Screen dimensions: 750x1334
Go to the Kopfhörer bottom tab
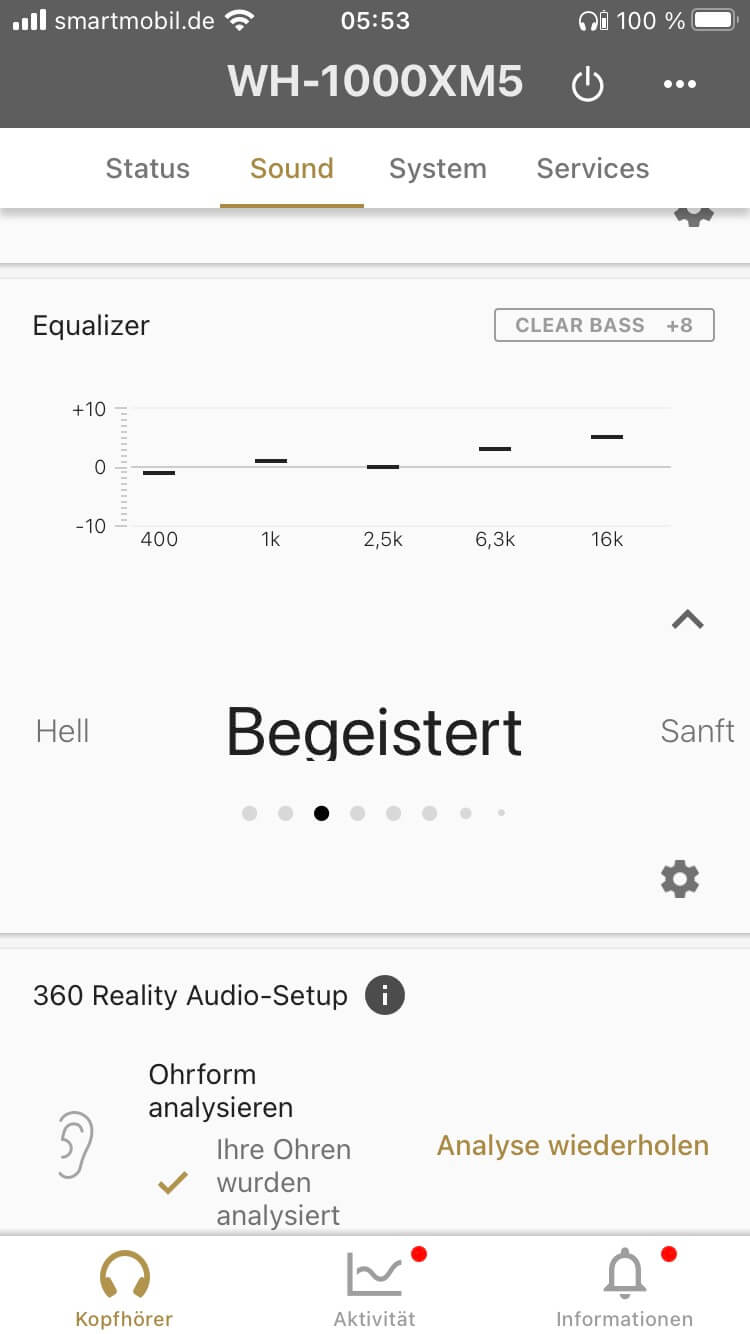point(124,1290)
